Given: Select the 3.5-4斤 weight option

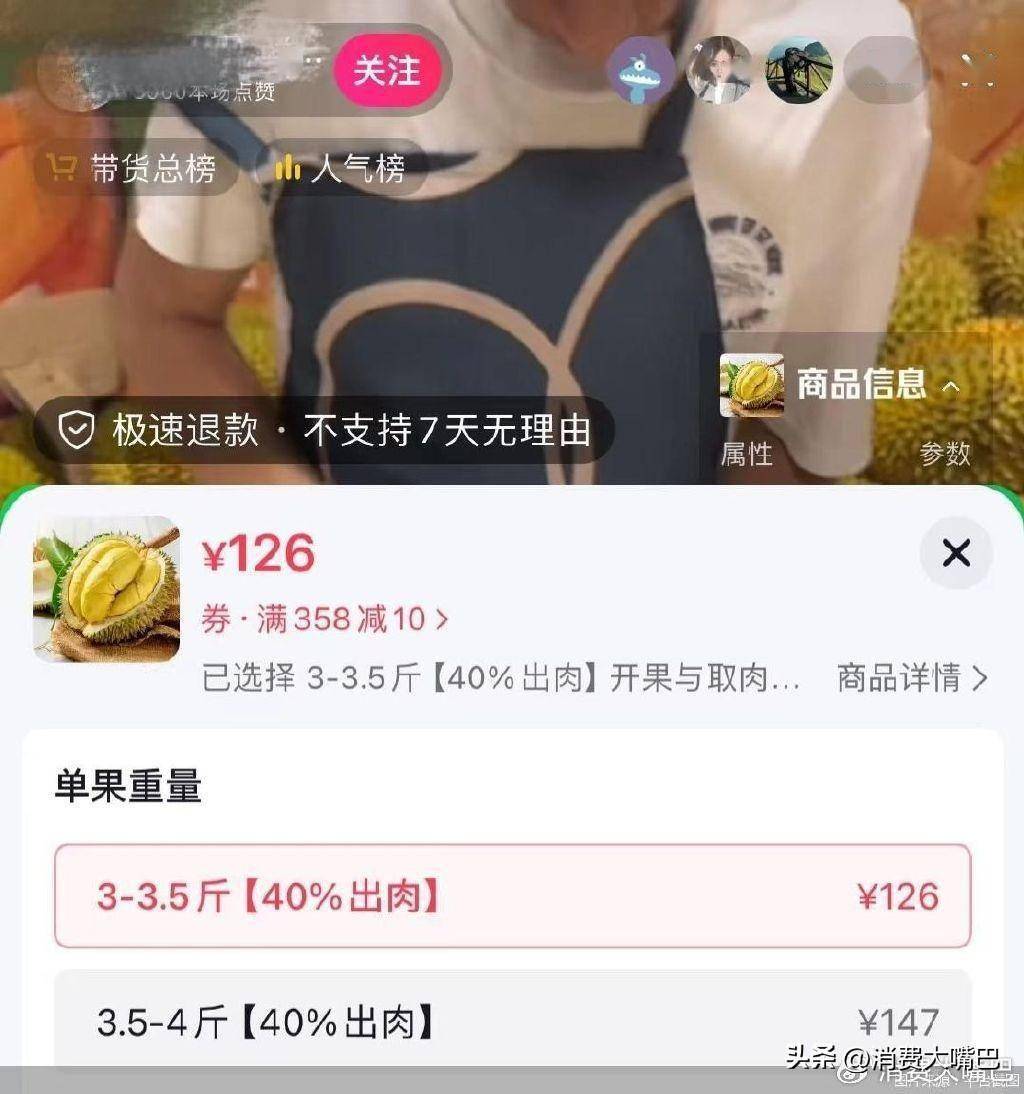Looking at the screenshot, I should tap(512, 1022).
